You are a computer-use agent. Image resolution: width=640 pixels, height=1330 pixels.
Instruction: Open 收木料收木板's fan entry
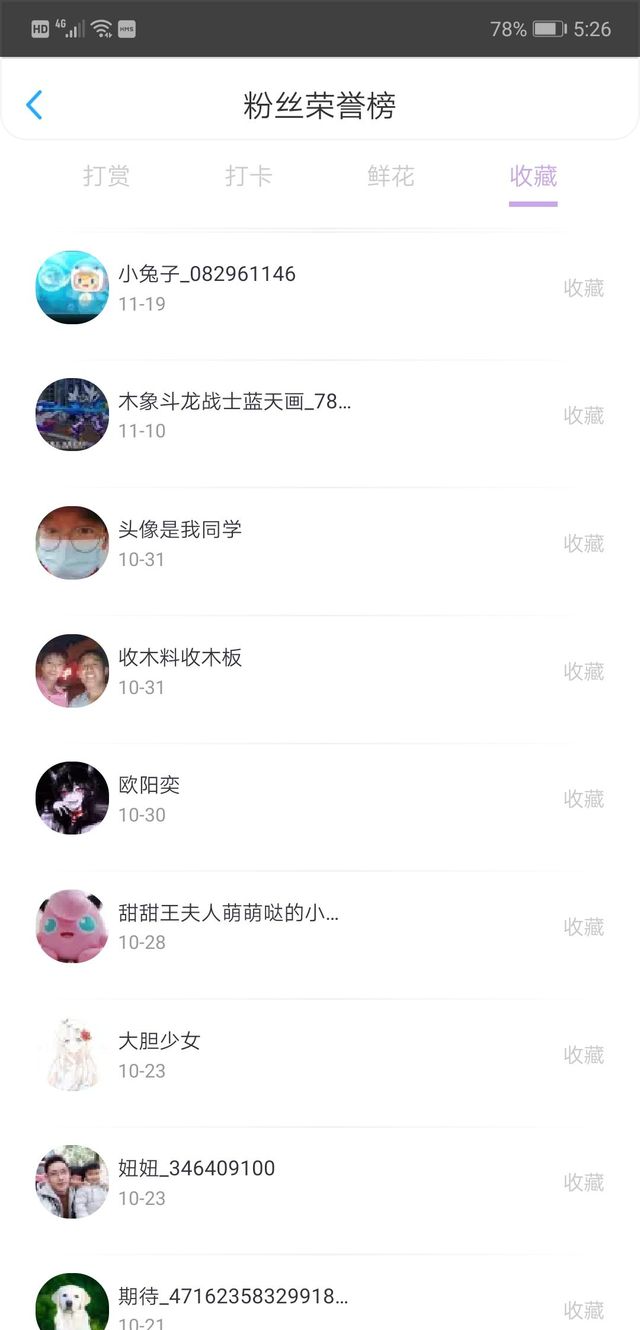[320, 671]
